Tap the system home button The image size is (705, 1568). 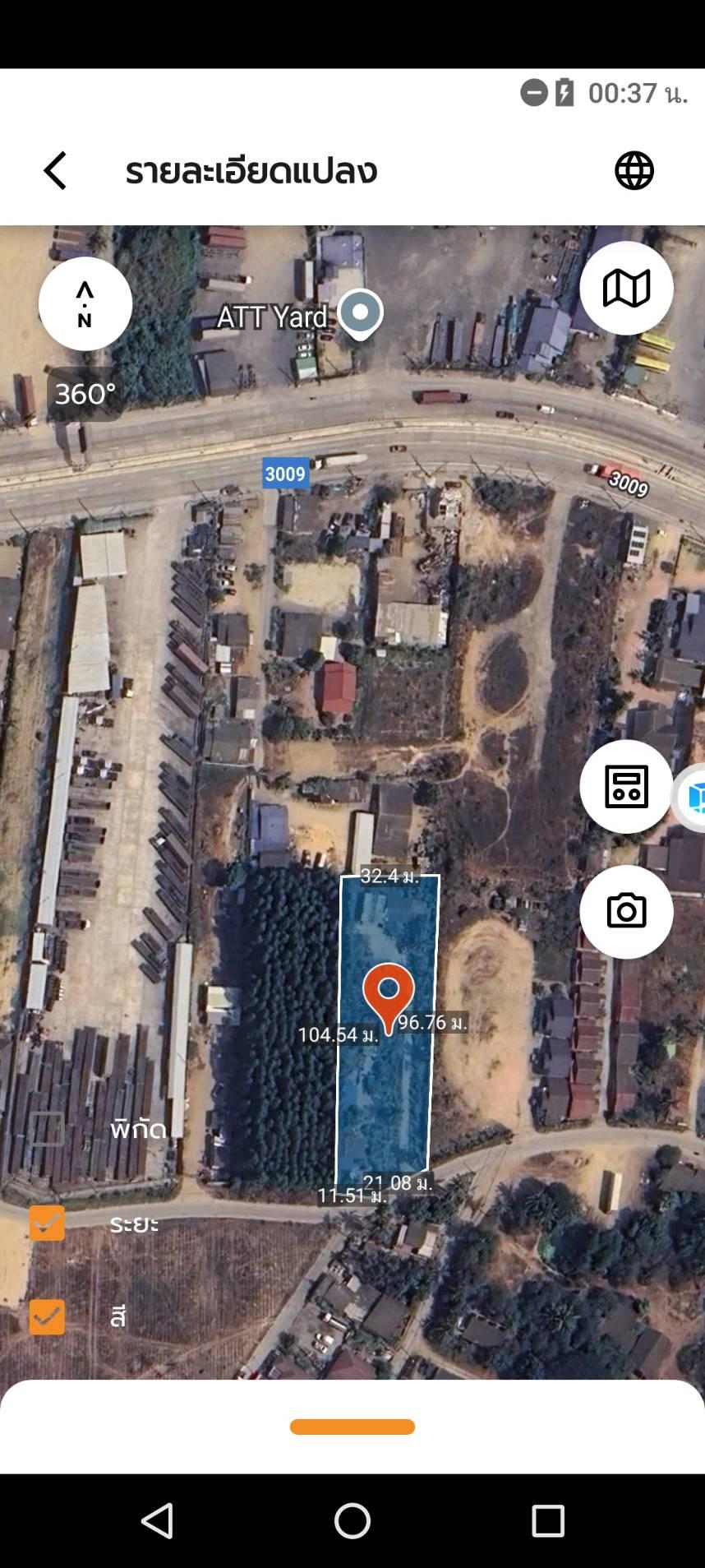(352, 1521)
